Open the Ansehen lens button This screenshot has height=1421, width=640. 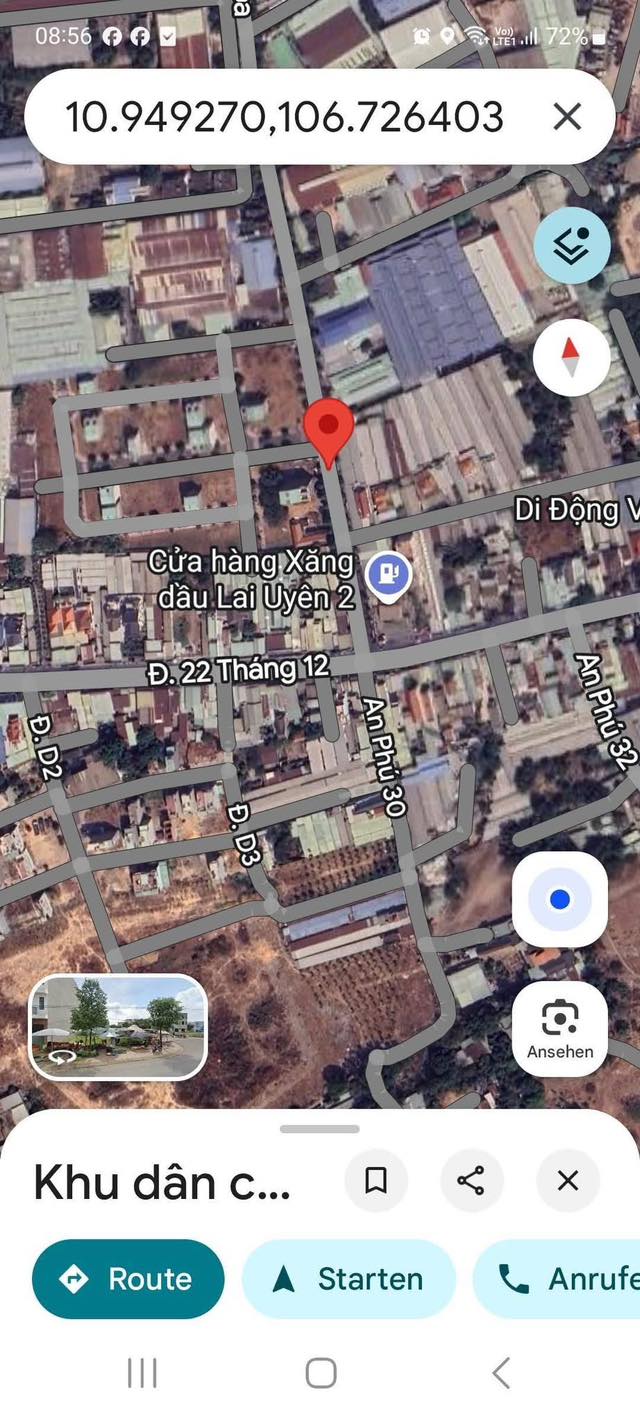pos(560,1029)
